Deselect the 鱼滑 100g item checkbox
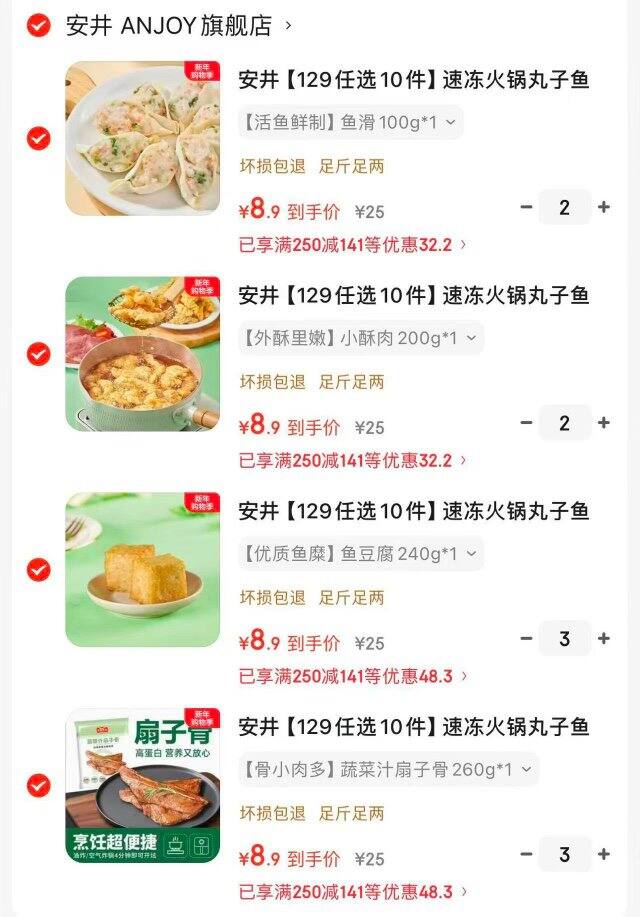This screenshot has height=917, width=640. point(38,139)
